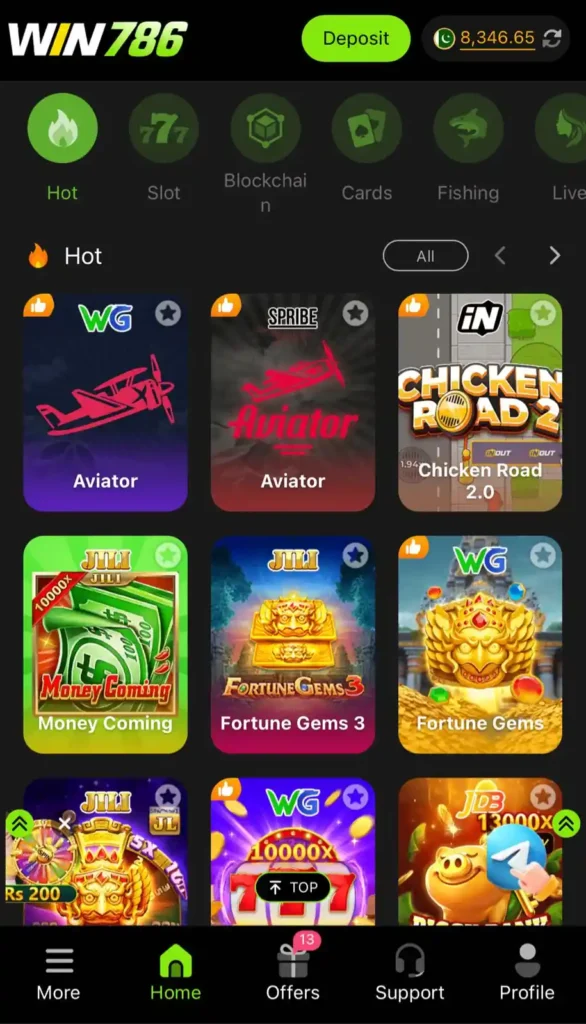Favorite the Fortune Gems 3 game
The height and width of the screenshot is (1024, 586).
(355, 556)
